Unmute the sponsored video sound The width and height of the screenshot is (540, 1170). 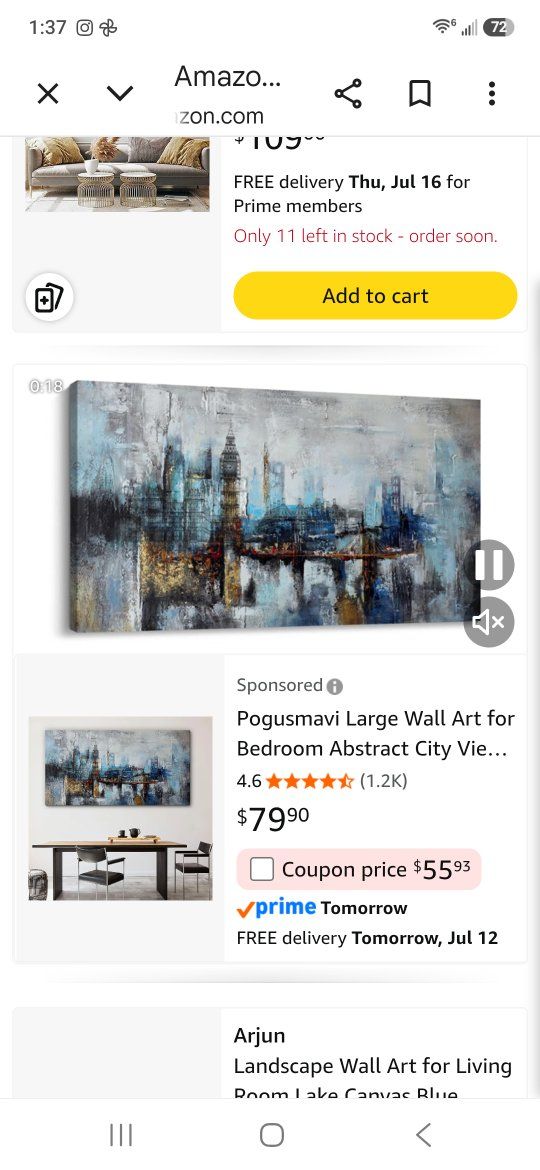tap(489, 622)
